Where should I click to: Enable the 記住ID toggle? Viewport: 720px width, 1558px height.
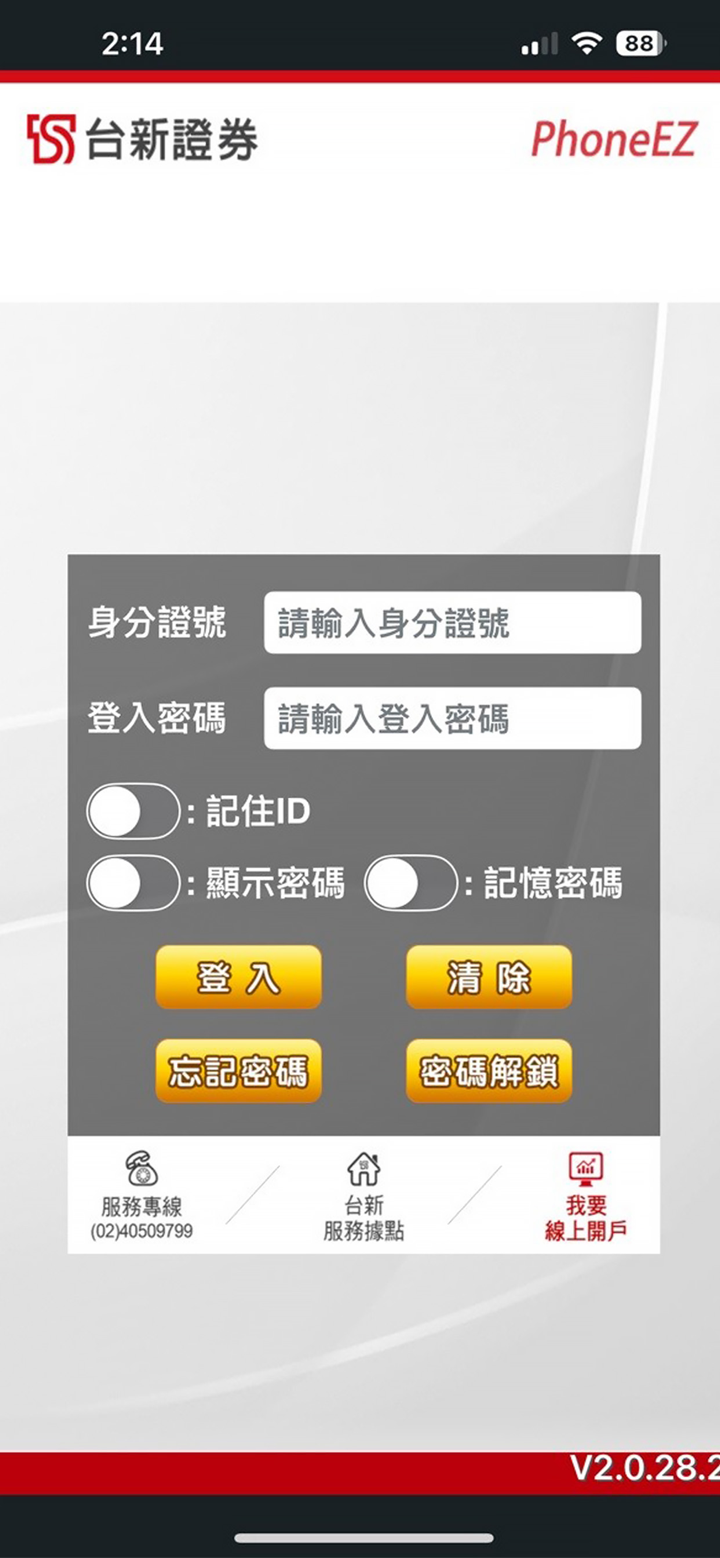pos(133,811)
